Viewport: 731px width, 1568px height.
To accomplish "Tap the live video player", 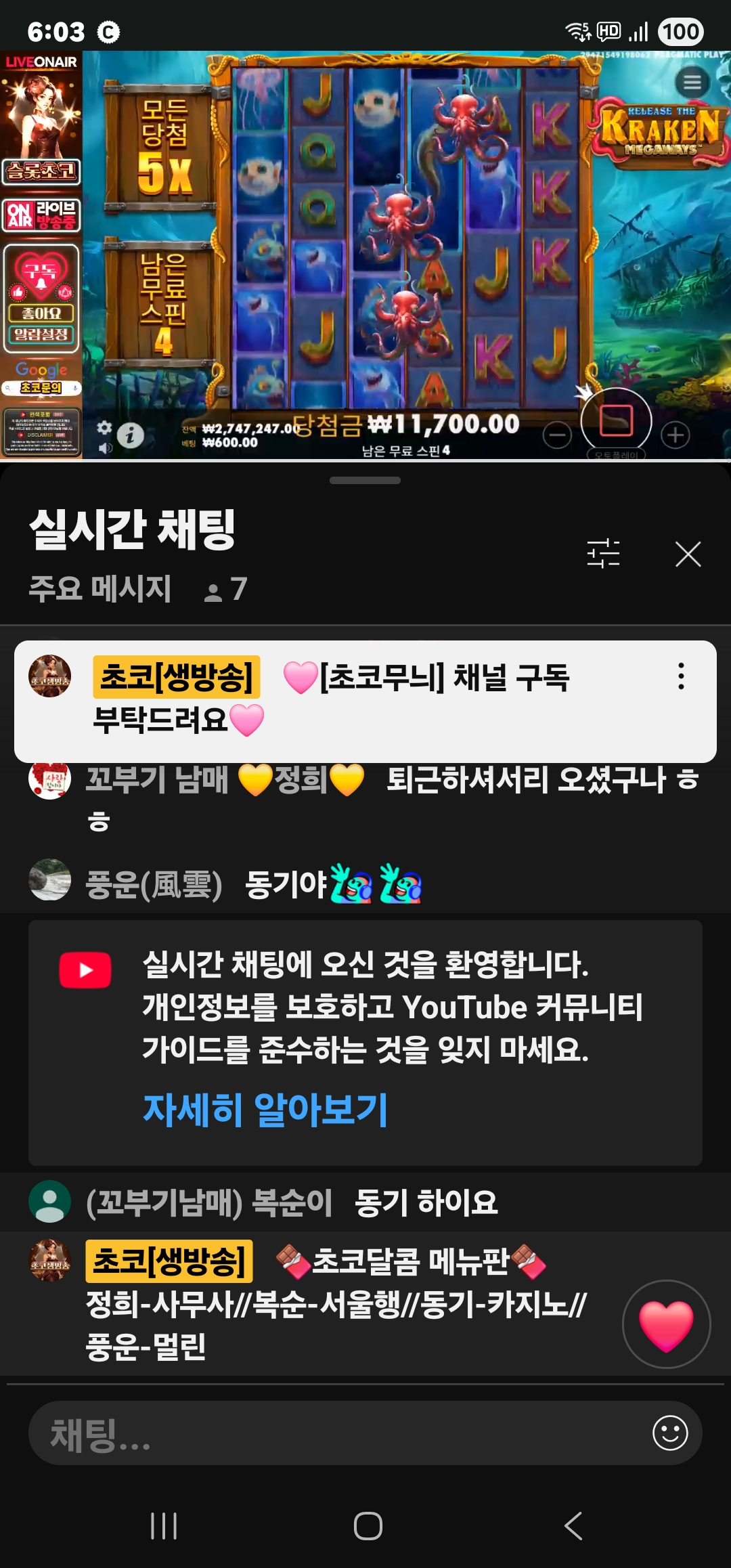I will 406,256.
